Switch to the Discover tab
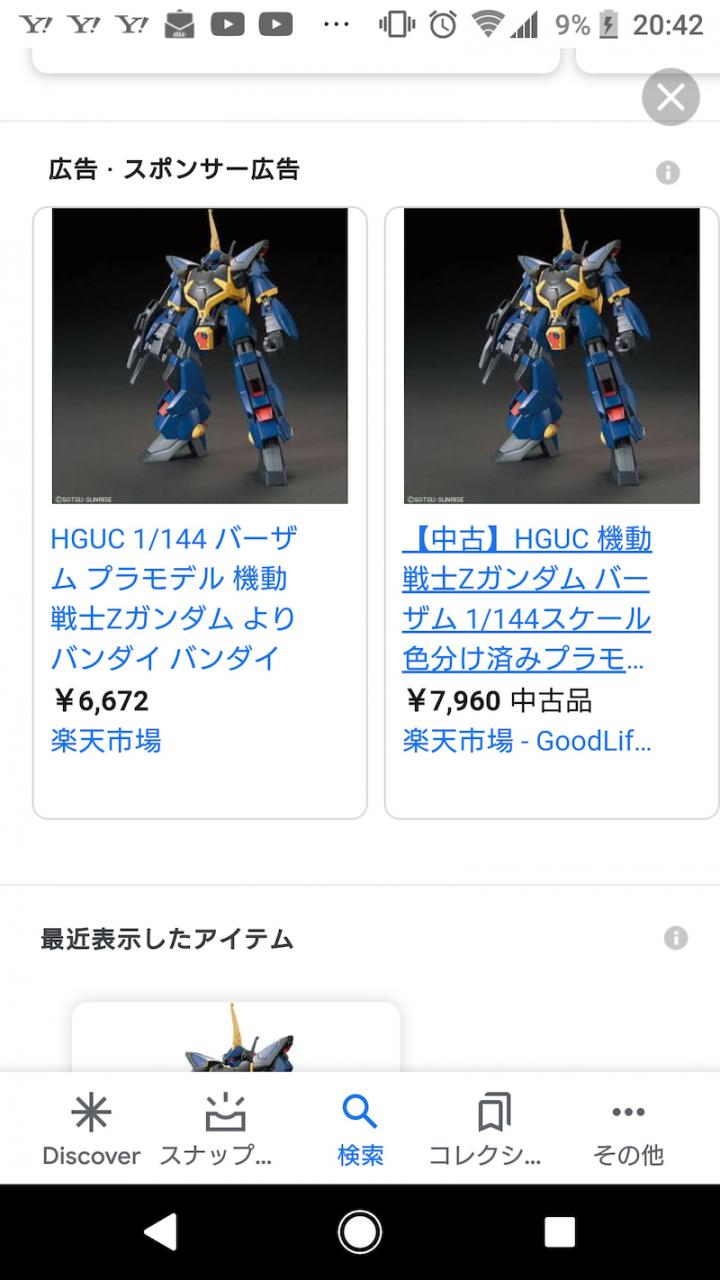Viewport: 720px width, 1280px height. click(91, 1130)
